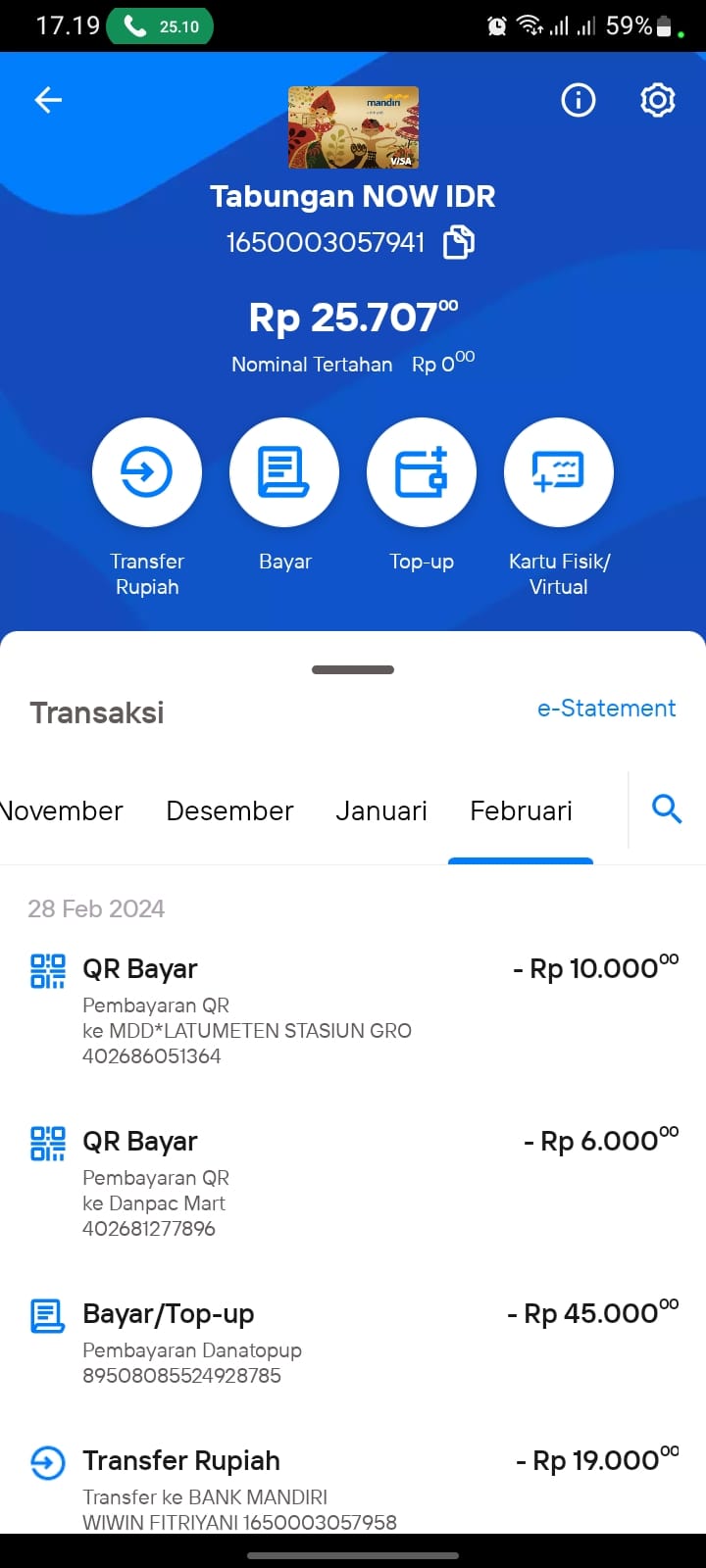This screenshot has width=706, height=1568.
Task: Open QR Bayar to MDD*LATUMETEN STASIUN GRO
Action: coord(353,1010)
